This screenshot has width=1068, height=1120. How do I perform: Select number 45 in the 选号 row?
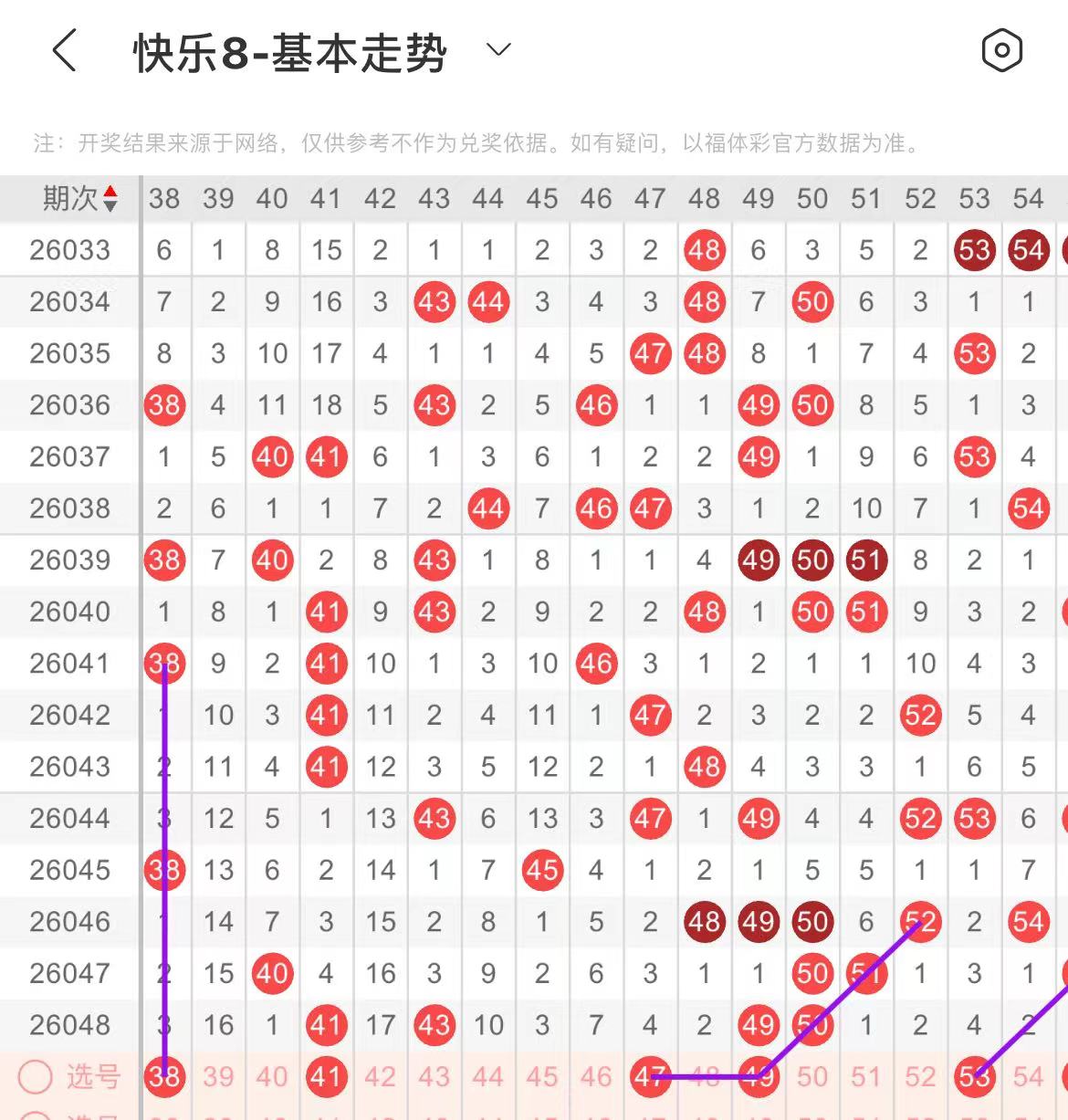point(542,1077)
